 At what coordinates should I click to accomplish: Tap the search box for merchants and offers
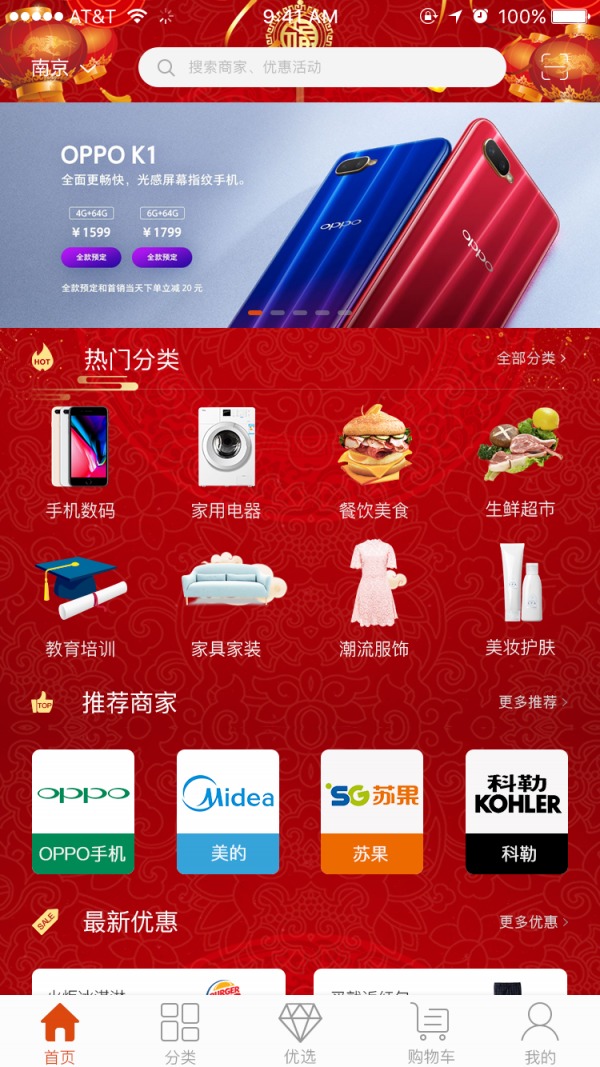[x=322, y=67]
